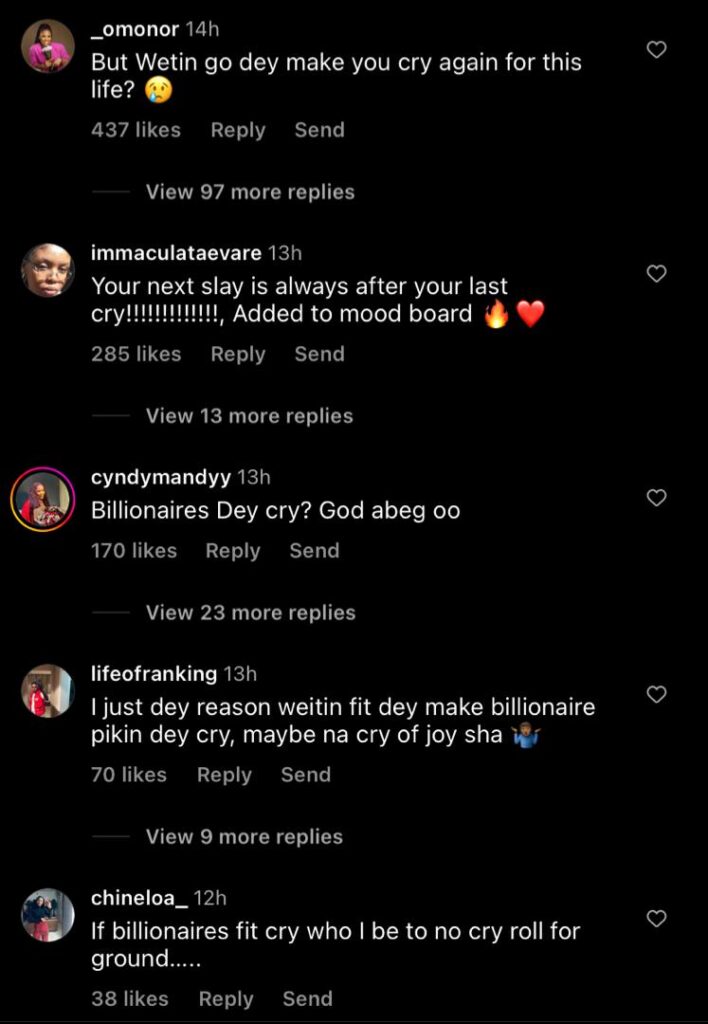Expand View 13 more replies
This screenshot has width=708, height=1024.
[249, 416]
